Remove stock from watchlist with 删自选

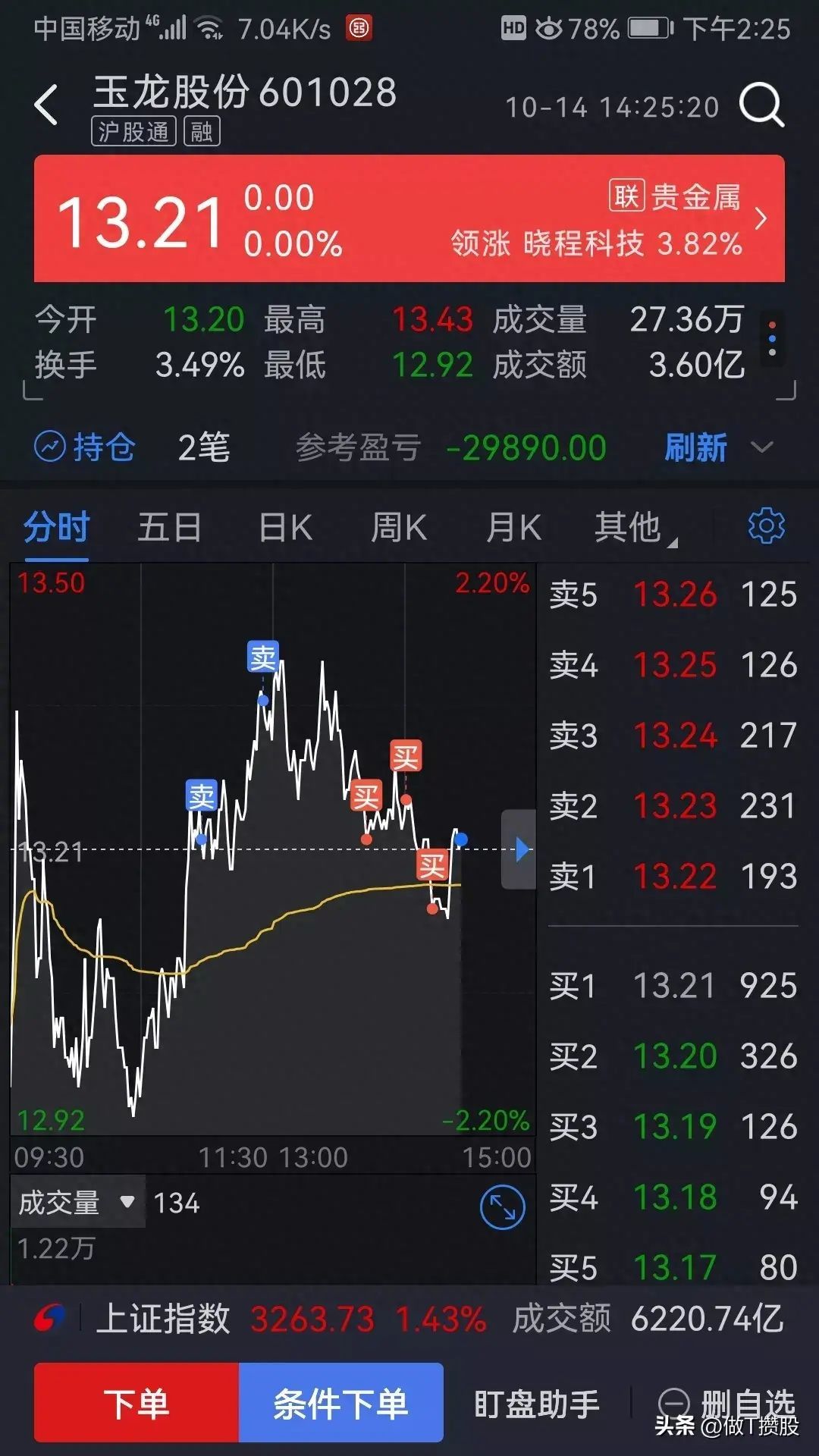(x=726, y=1403)
